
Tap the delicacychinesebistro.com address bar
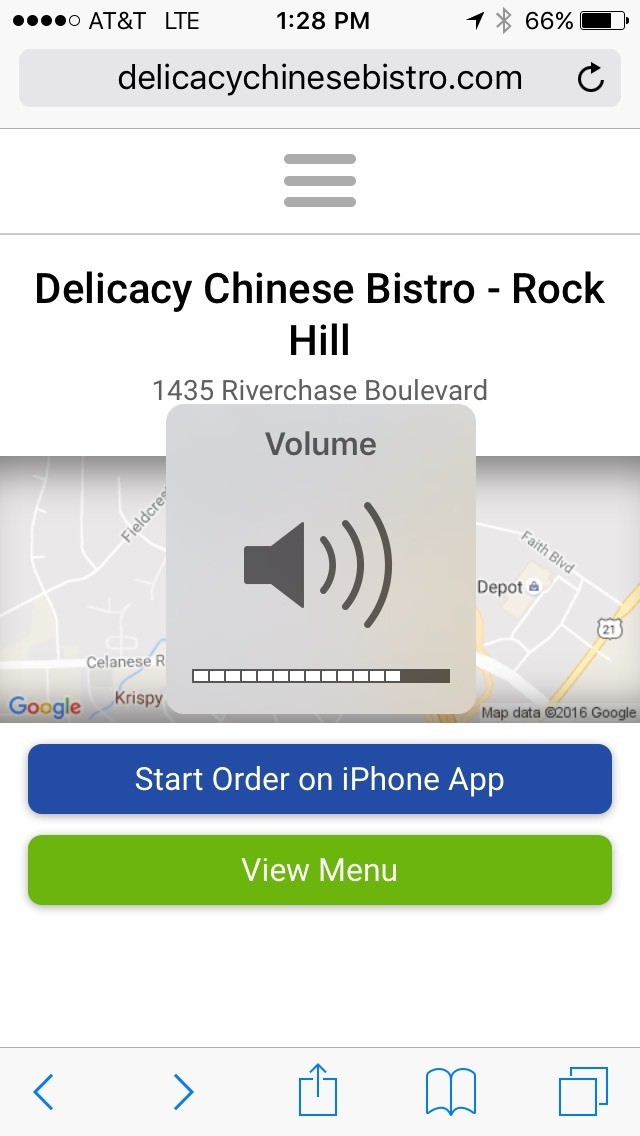(x=320, y=78)
